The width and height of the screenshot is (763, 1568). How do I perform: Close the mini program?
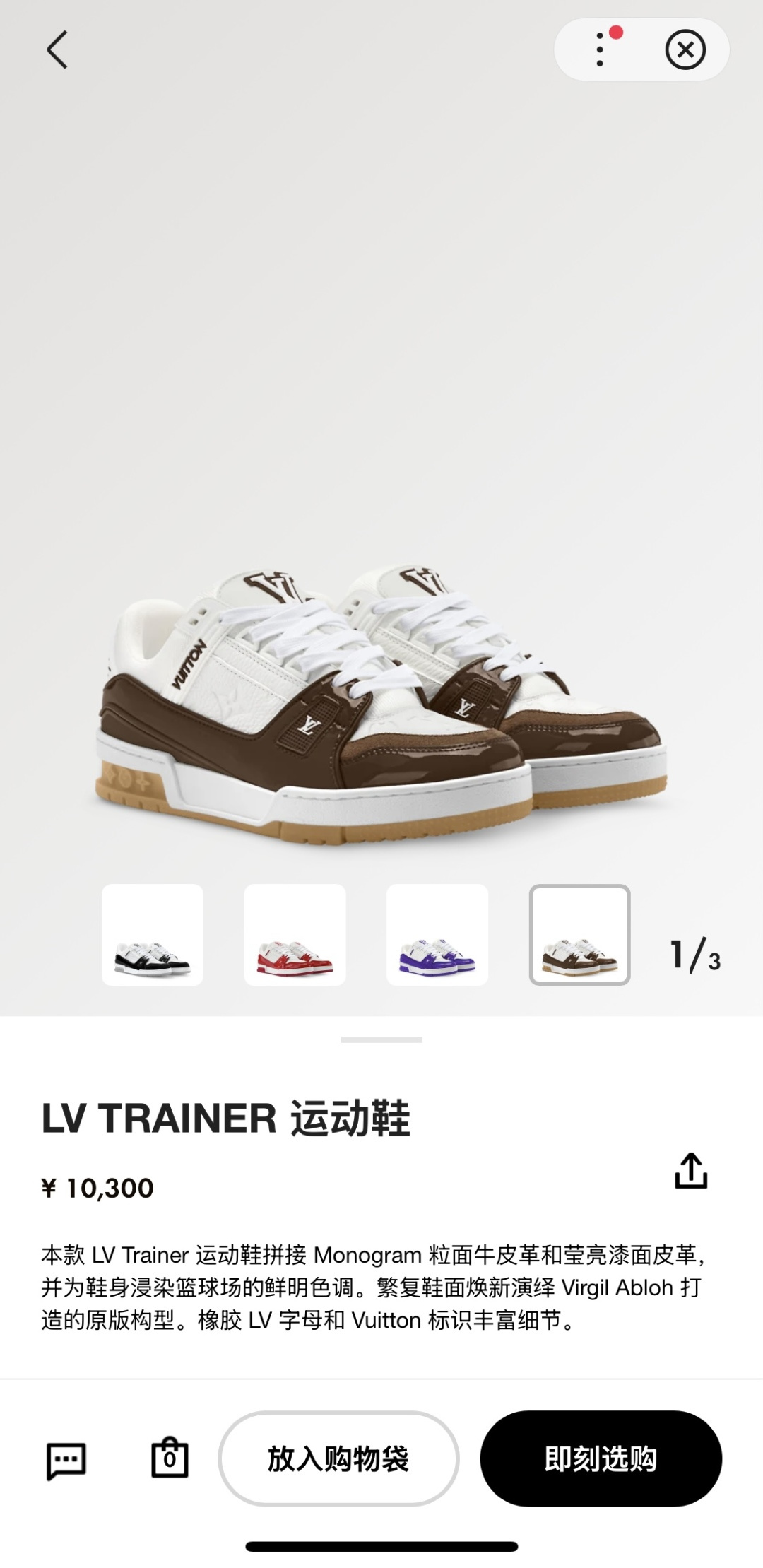(685, 49)
